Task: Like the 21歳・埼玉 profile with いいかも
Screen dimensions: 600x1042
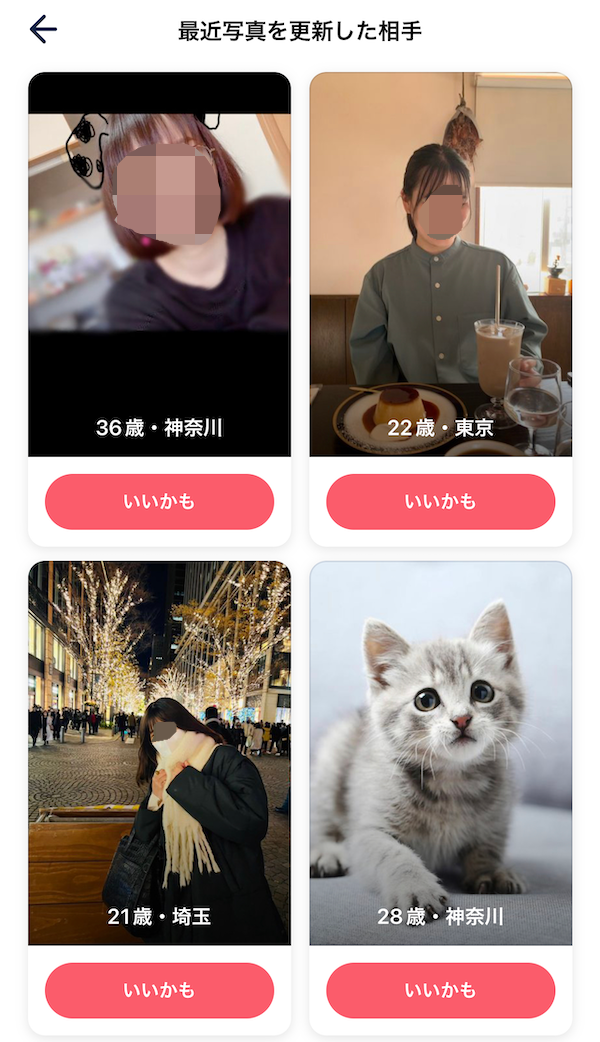Action: pyautogui.click(x=159, y=990)
